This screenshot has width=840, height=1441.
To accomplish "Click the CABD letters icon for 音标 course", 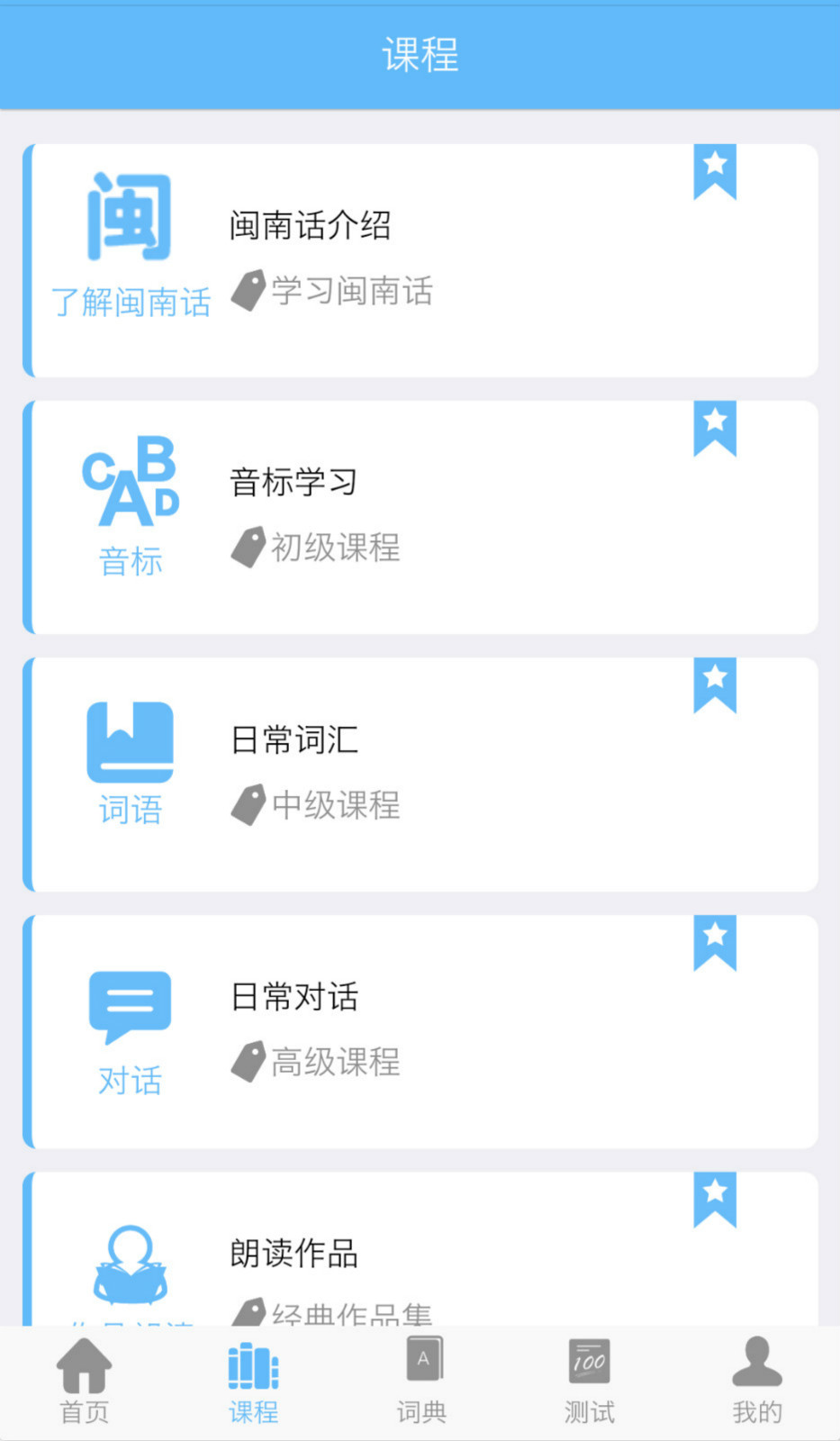I will (x=131, y=486).
